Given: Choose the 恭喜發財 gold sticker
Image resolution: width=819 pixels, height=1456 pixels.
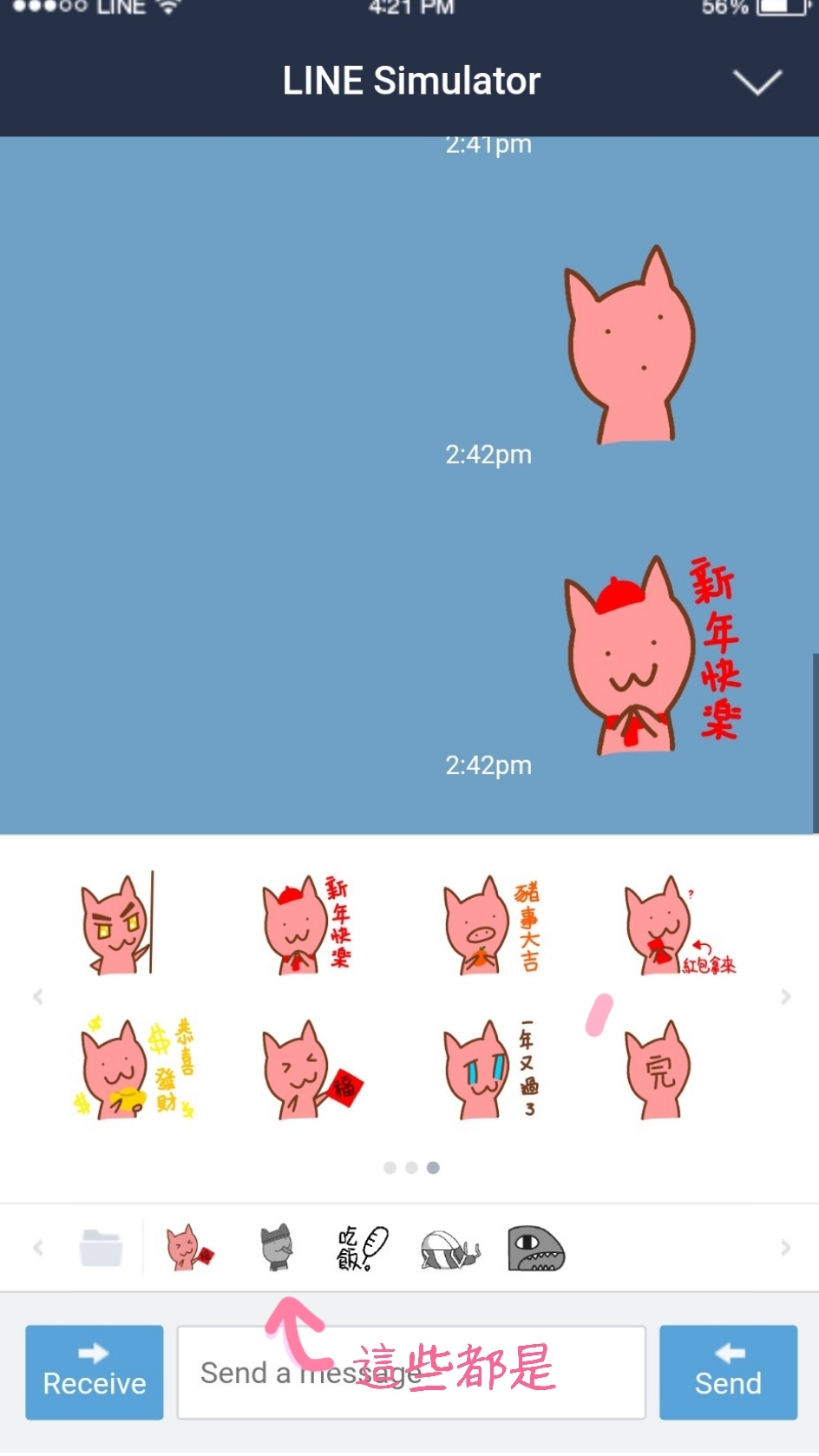Looking at the screenshot, I should (134, 1069).
